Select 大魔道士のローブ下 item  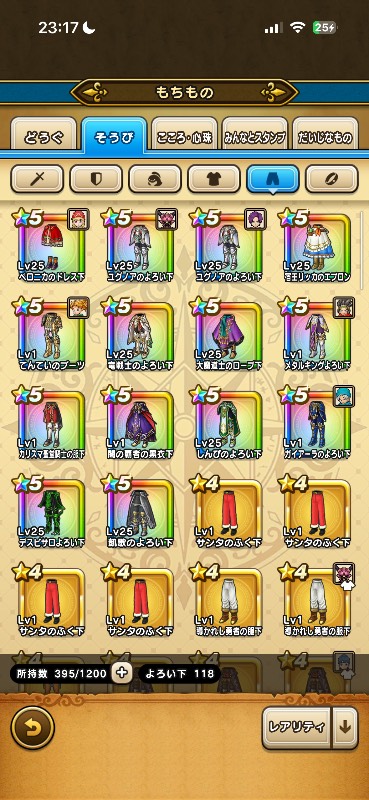click(x=228, y=335)
